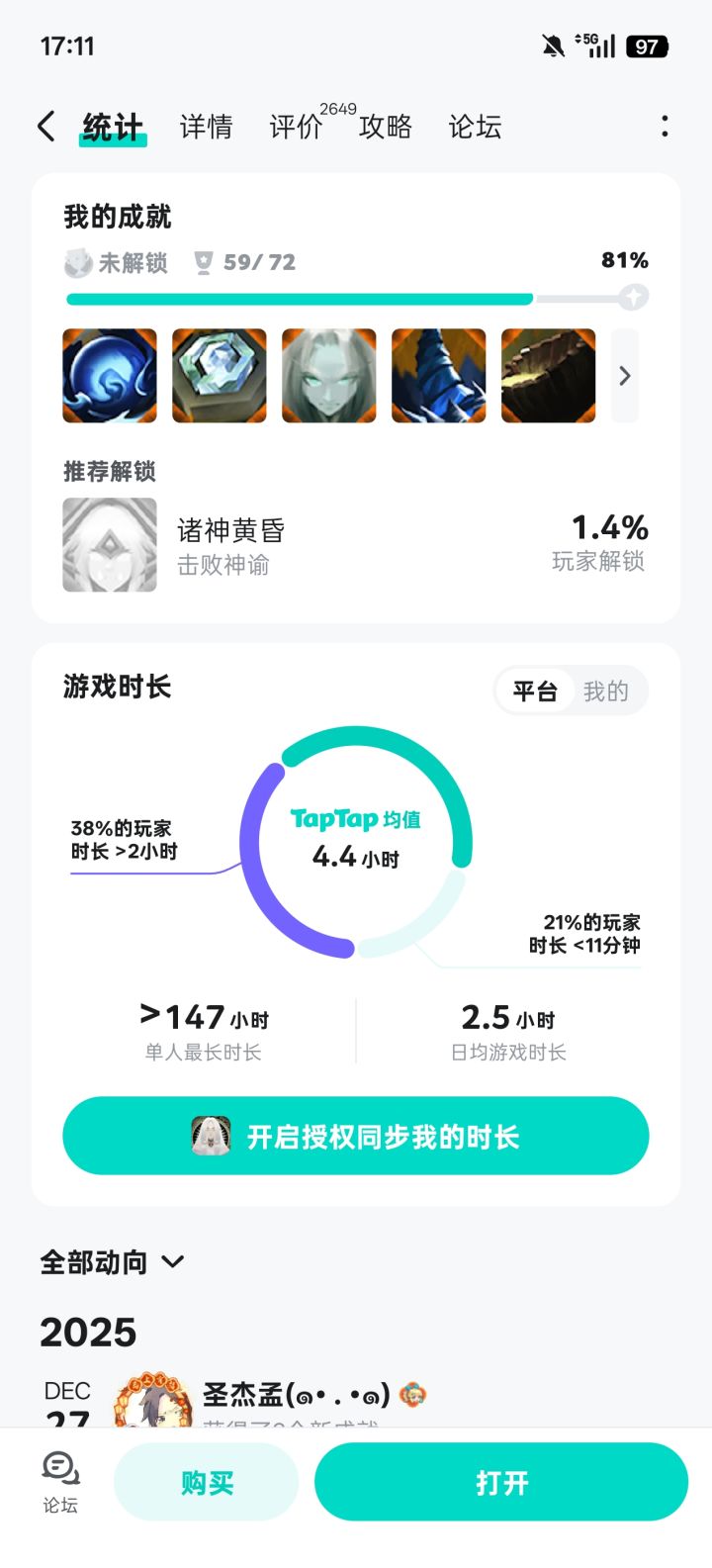This screenshot has height=1568, width=712.
Task: Open the fifth achievement icon in the row
Action: pos(547,376)
